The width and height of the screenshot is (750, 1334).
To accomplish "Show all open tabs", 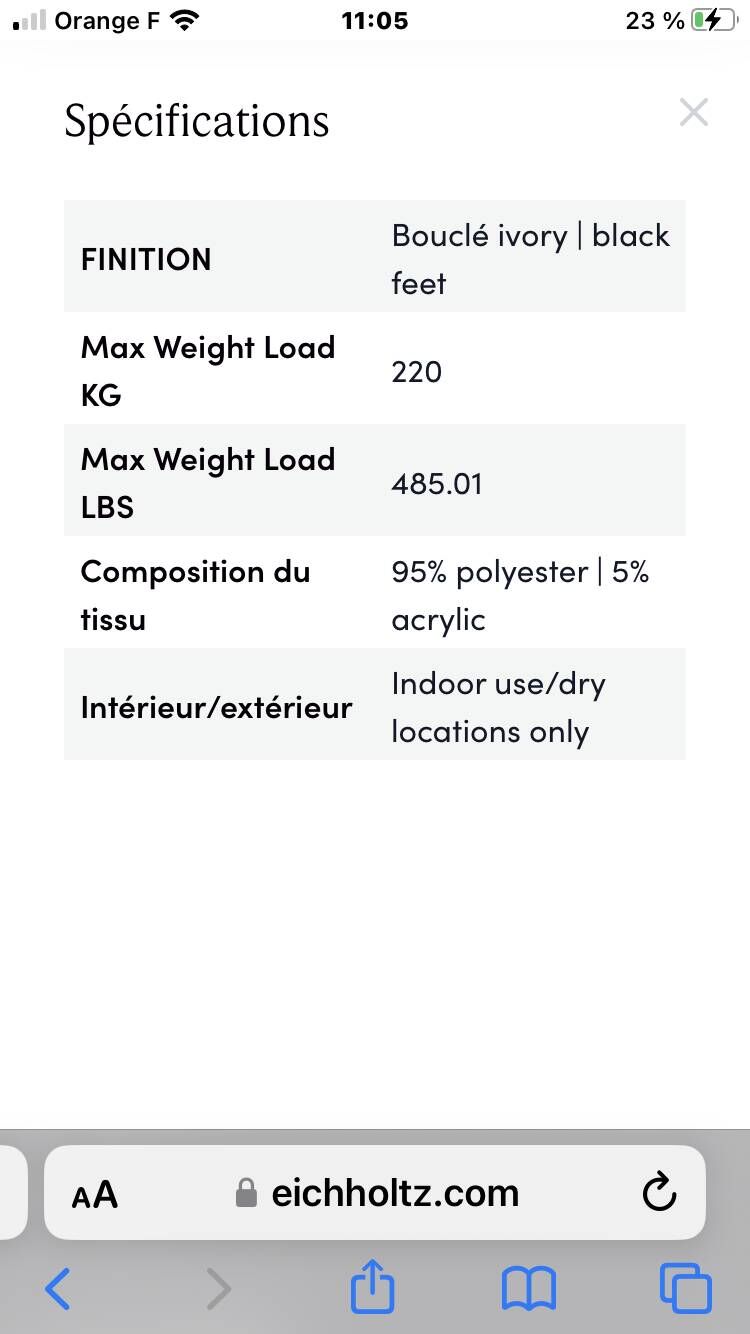I will [685, 1289].
